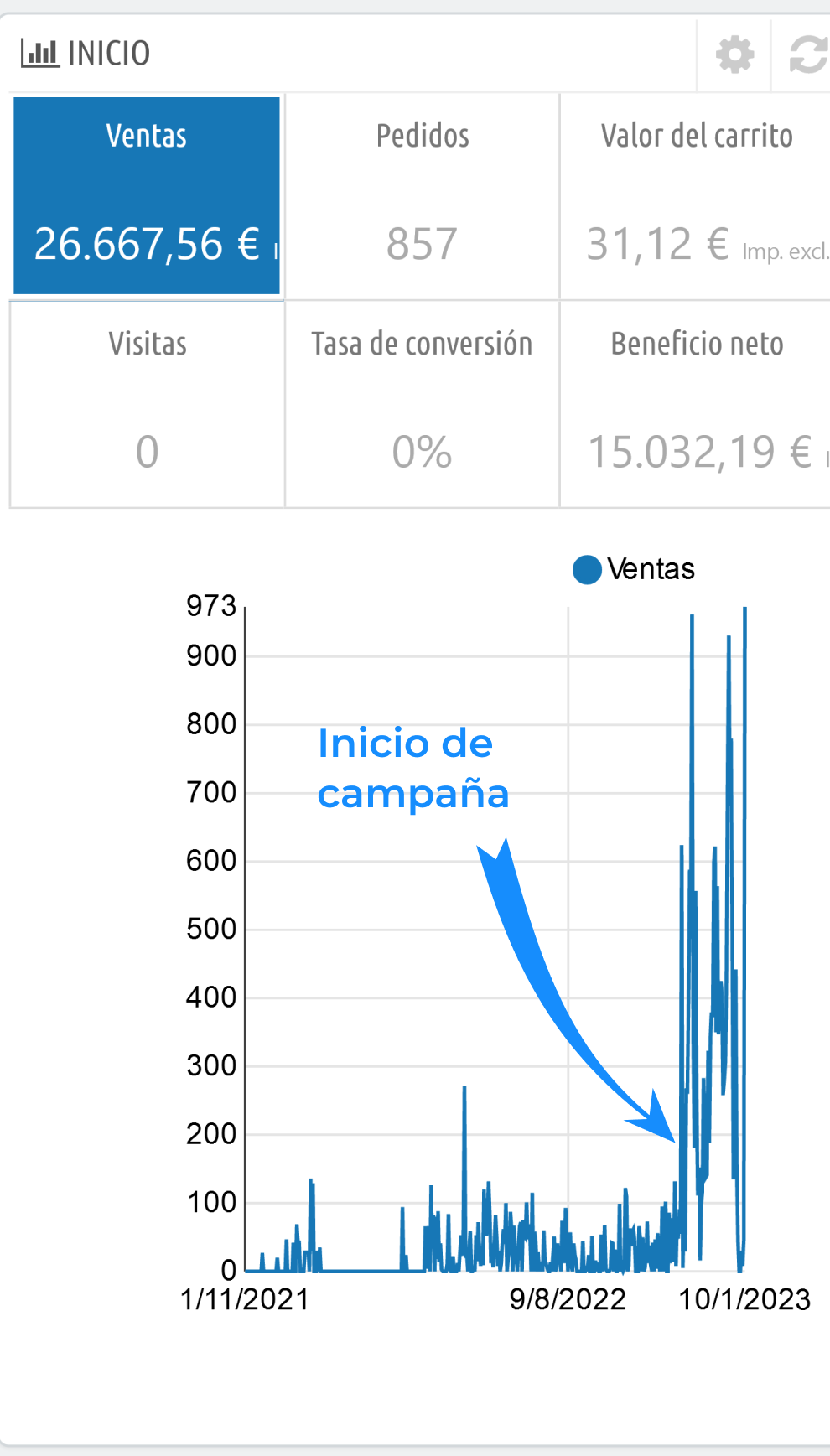Screen dimensions: 830x1456
Task: Refresh the dashboard data
Action: click(805, 54)
